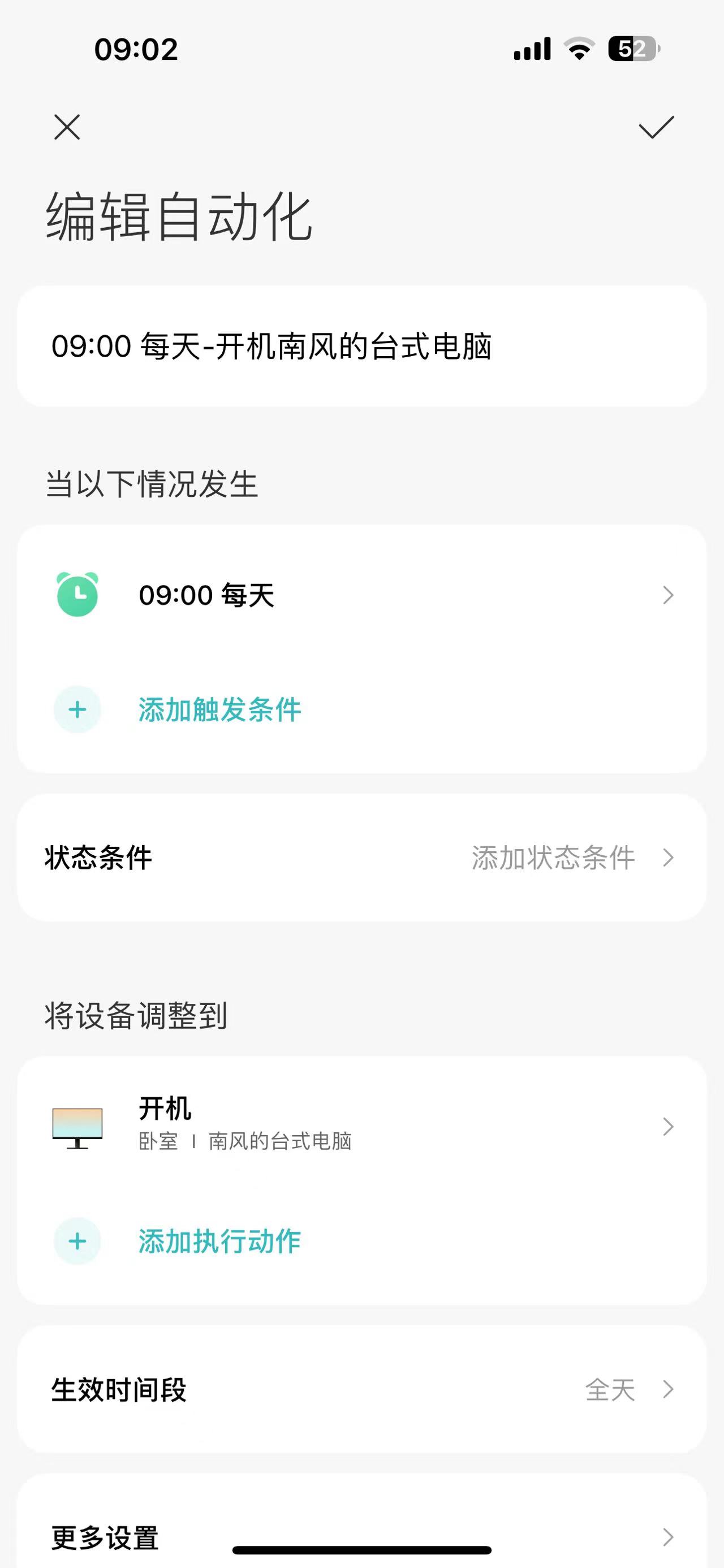Confirm changes with the checkmark icon
Image resolution: width=724 pixels, height=1568 pixels.
pos(656,127)
